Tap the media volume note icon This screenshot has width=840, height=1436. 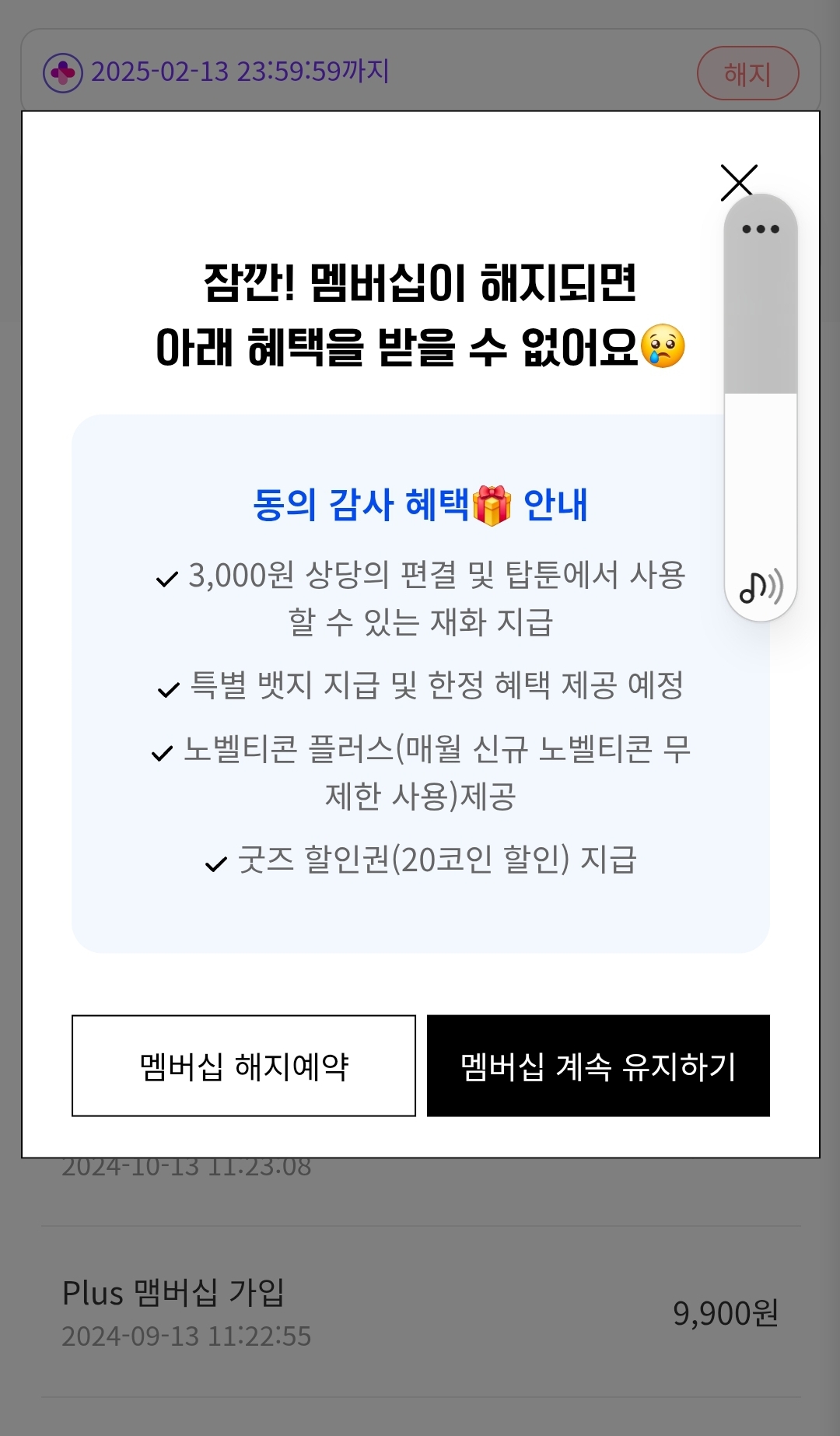click(x=760, y=587)
